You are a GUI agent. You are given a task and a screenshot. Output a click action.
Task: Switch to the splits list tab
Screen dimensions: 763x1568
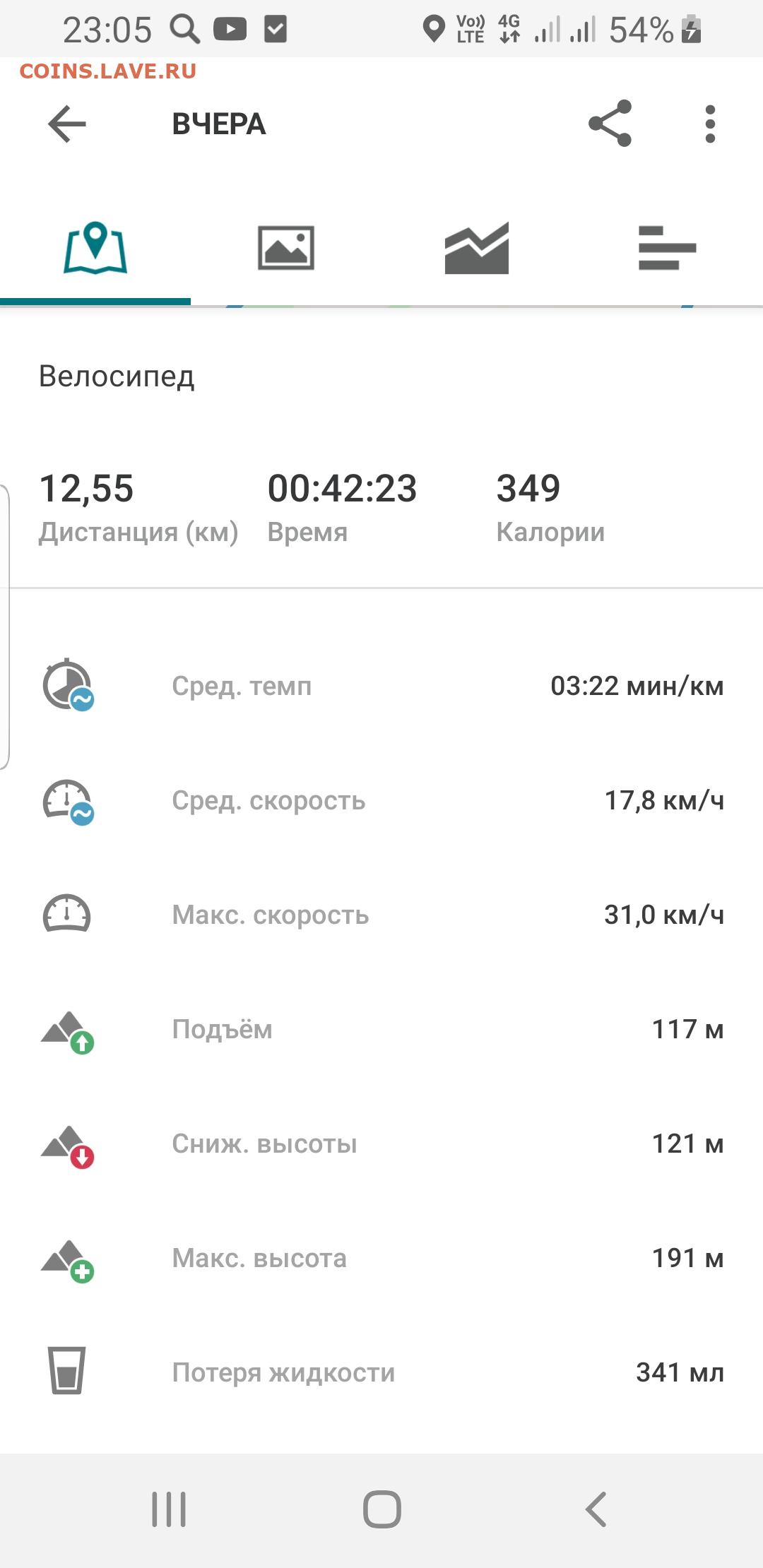tap(668, 248)
